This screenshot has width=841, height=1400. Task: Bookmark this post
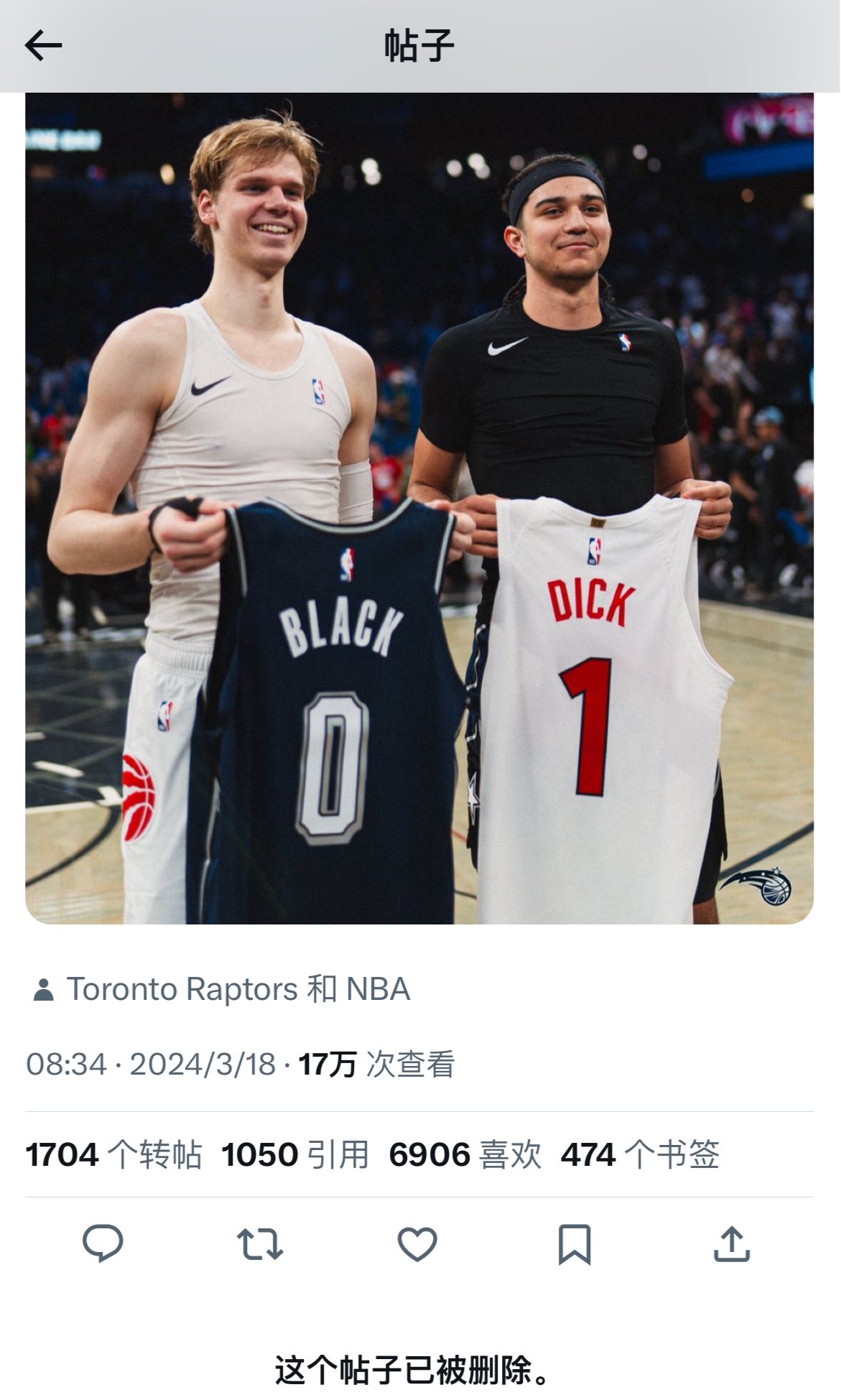pos(574,1244)
